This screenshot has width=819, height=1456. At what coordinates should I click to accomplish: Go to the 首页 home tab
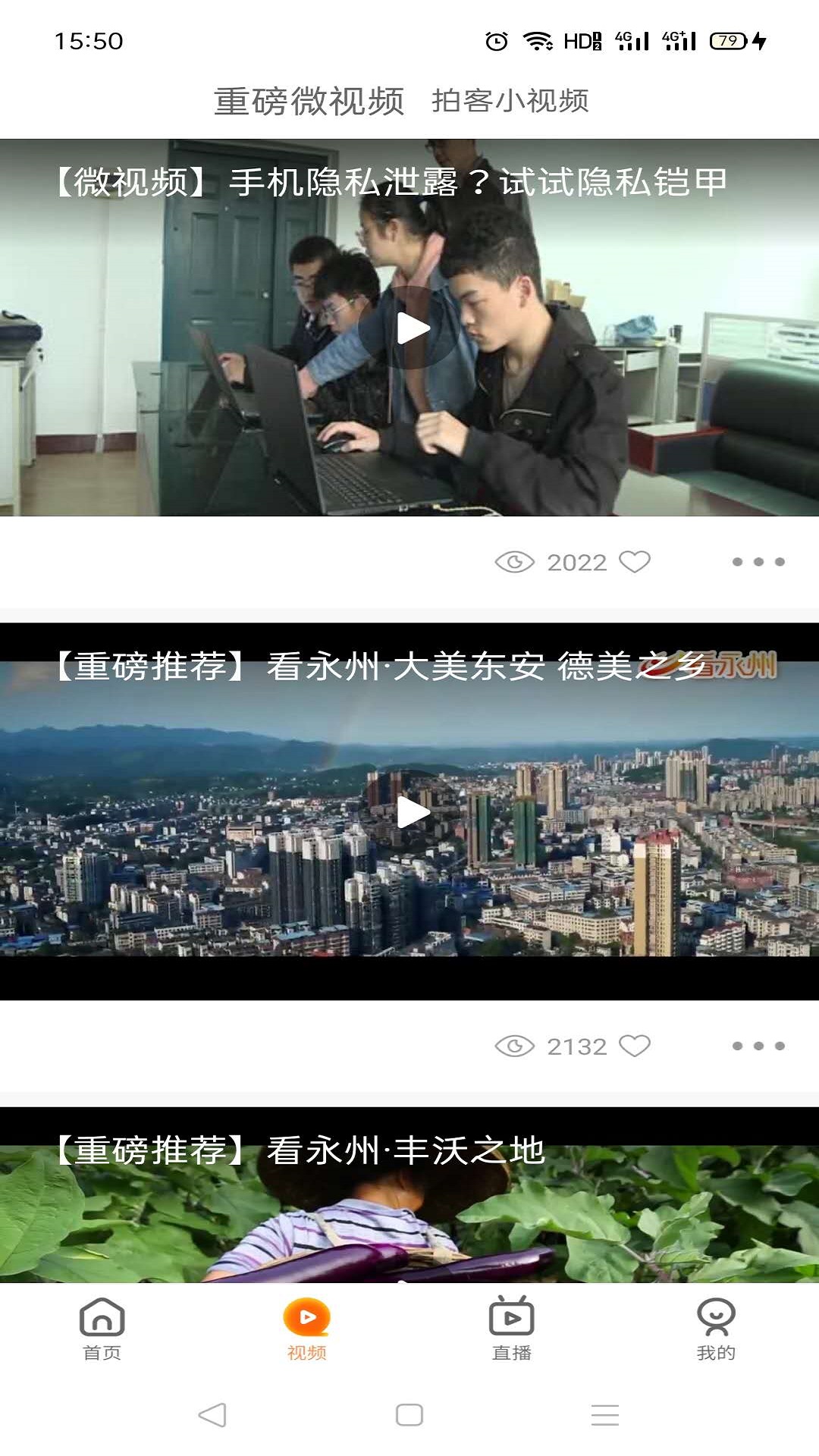pos(102,1329)
